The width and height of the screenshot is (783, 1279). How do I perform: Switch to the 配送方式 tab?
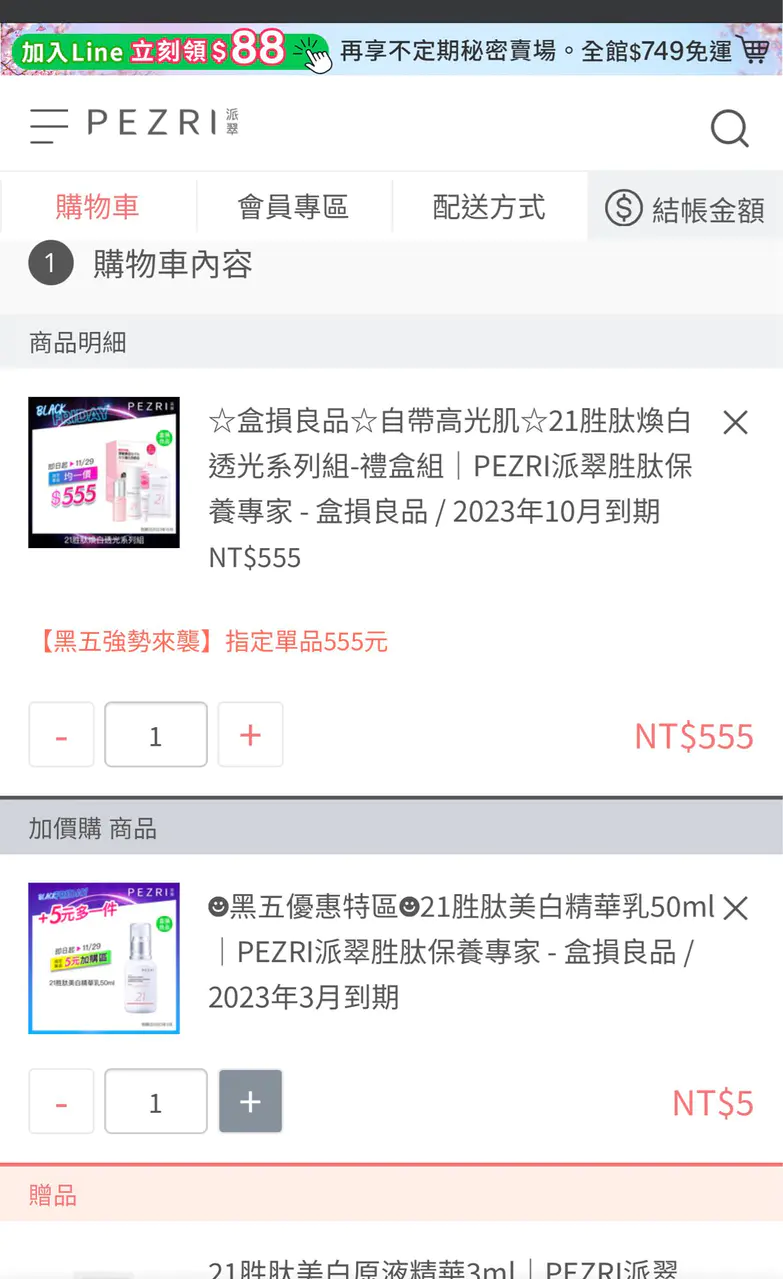tap(489, 207)
